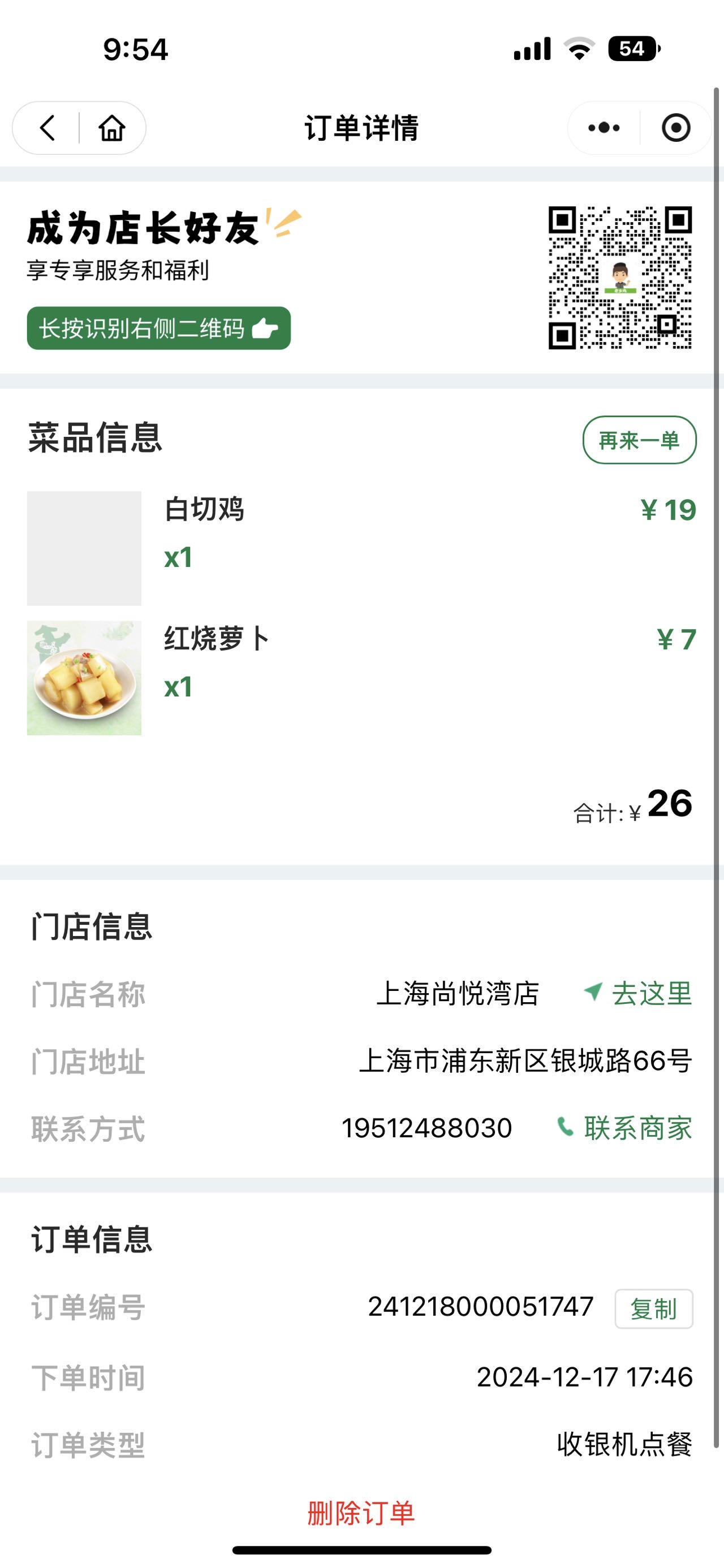Go back using the back arrow
Viewport: 724px width, 1568px height.
pos(47,128)
